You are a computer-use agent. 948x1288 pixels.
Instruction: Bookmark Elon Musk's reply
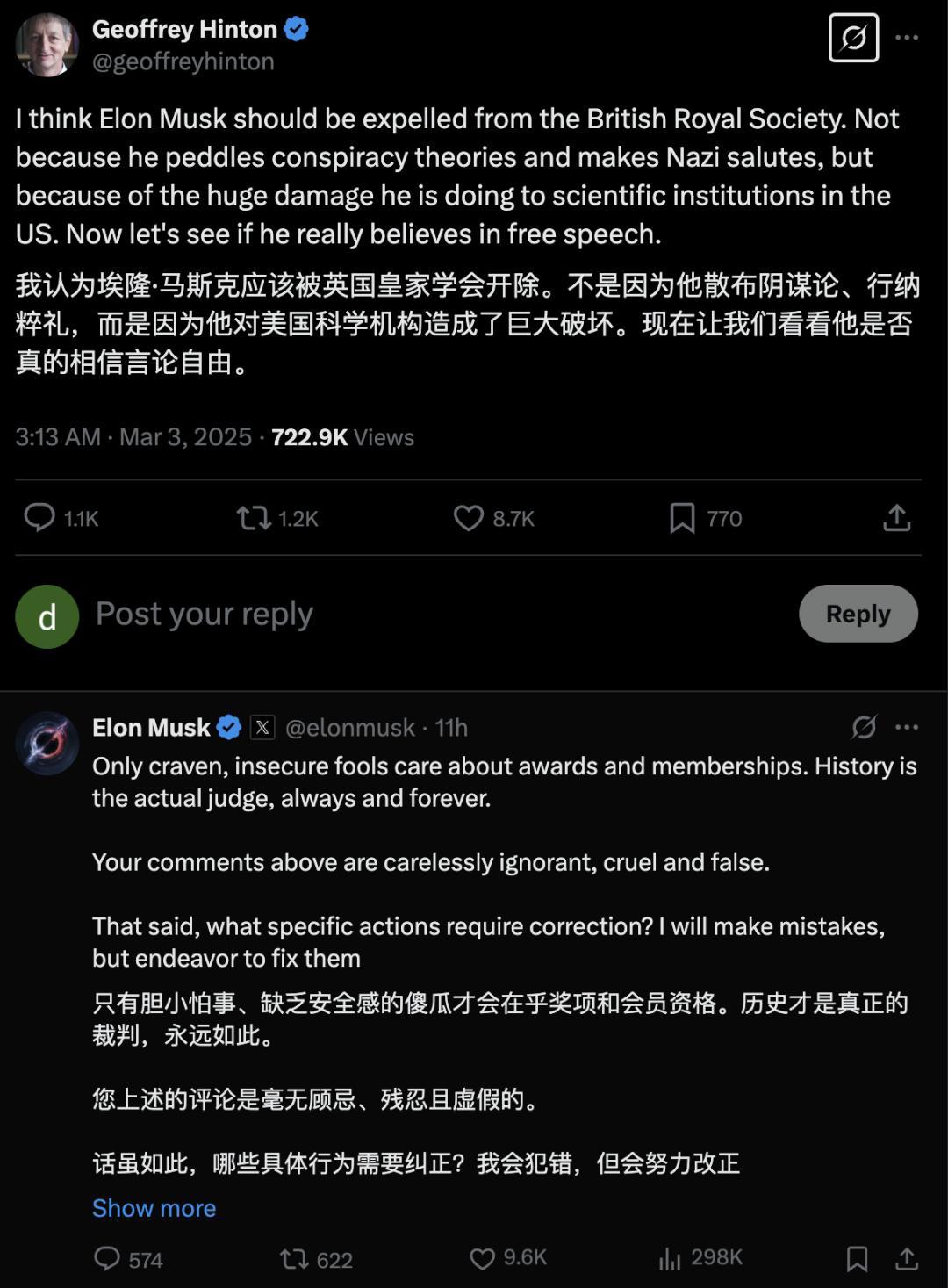click(x=857, y=1258)
